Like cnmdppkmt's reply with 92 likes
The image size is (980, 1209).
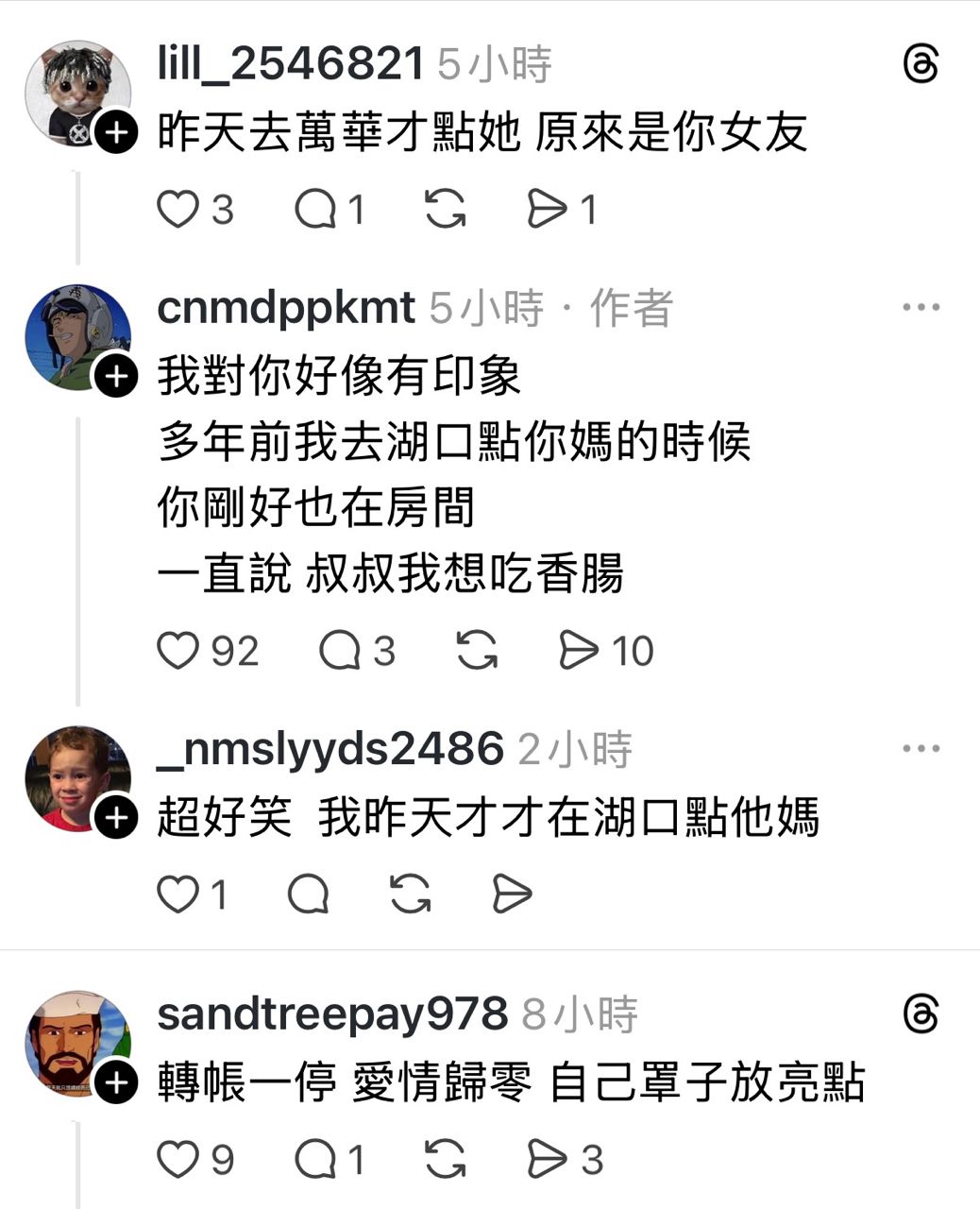tap(177, 651)
